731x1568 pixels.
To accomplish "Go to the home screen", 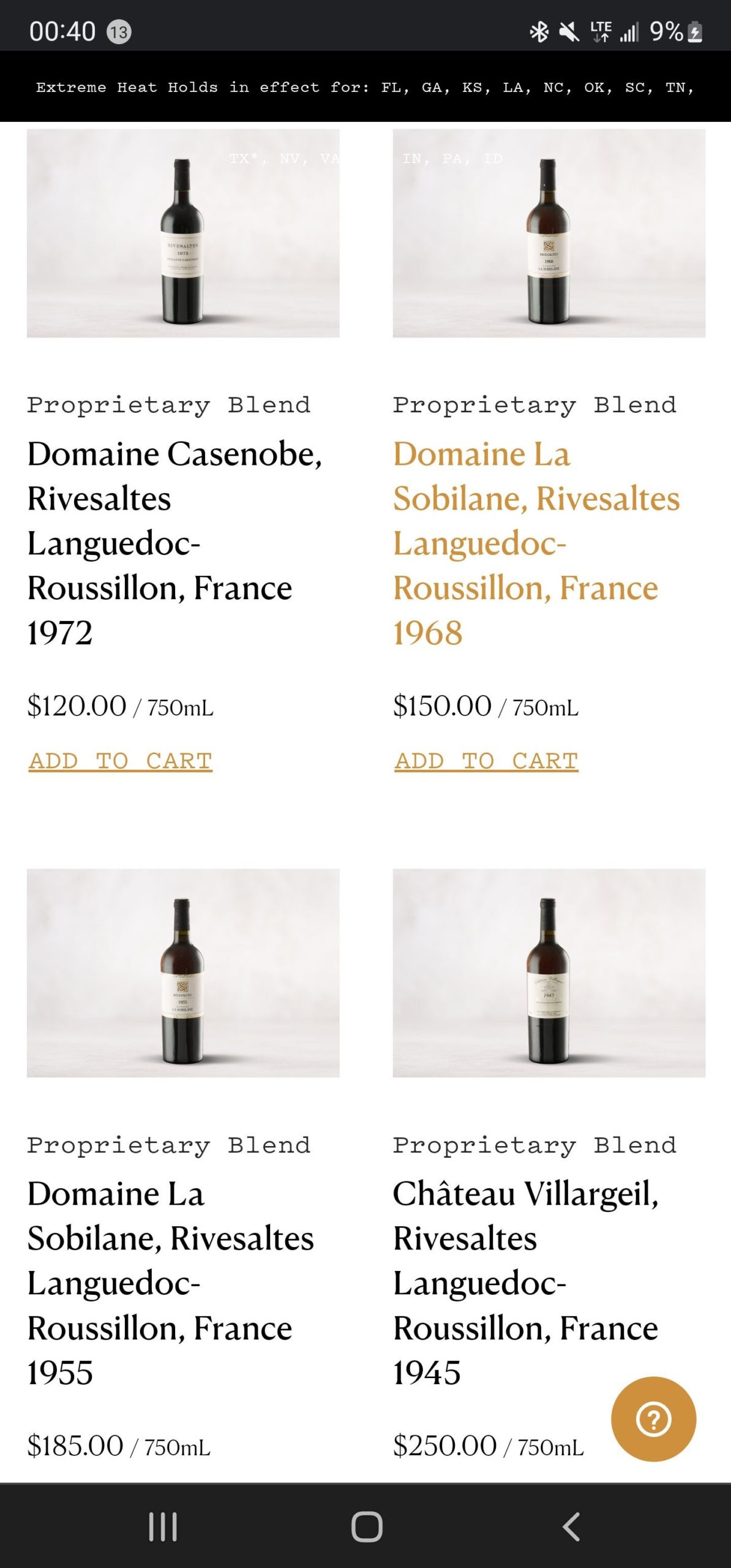I will (x=367, y=1526).
